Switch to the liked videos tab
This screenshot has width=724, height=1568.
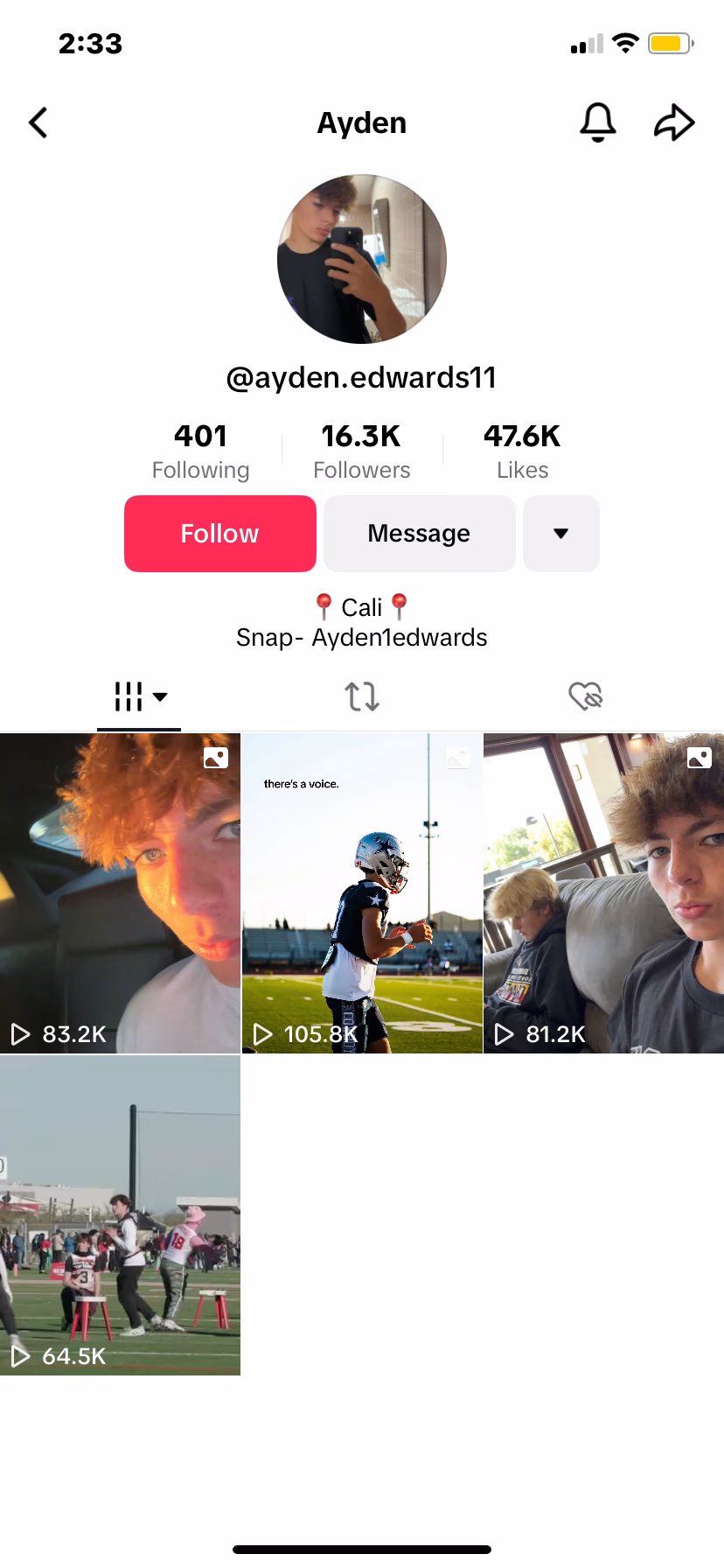[x=585, y=696]
